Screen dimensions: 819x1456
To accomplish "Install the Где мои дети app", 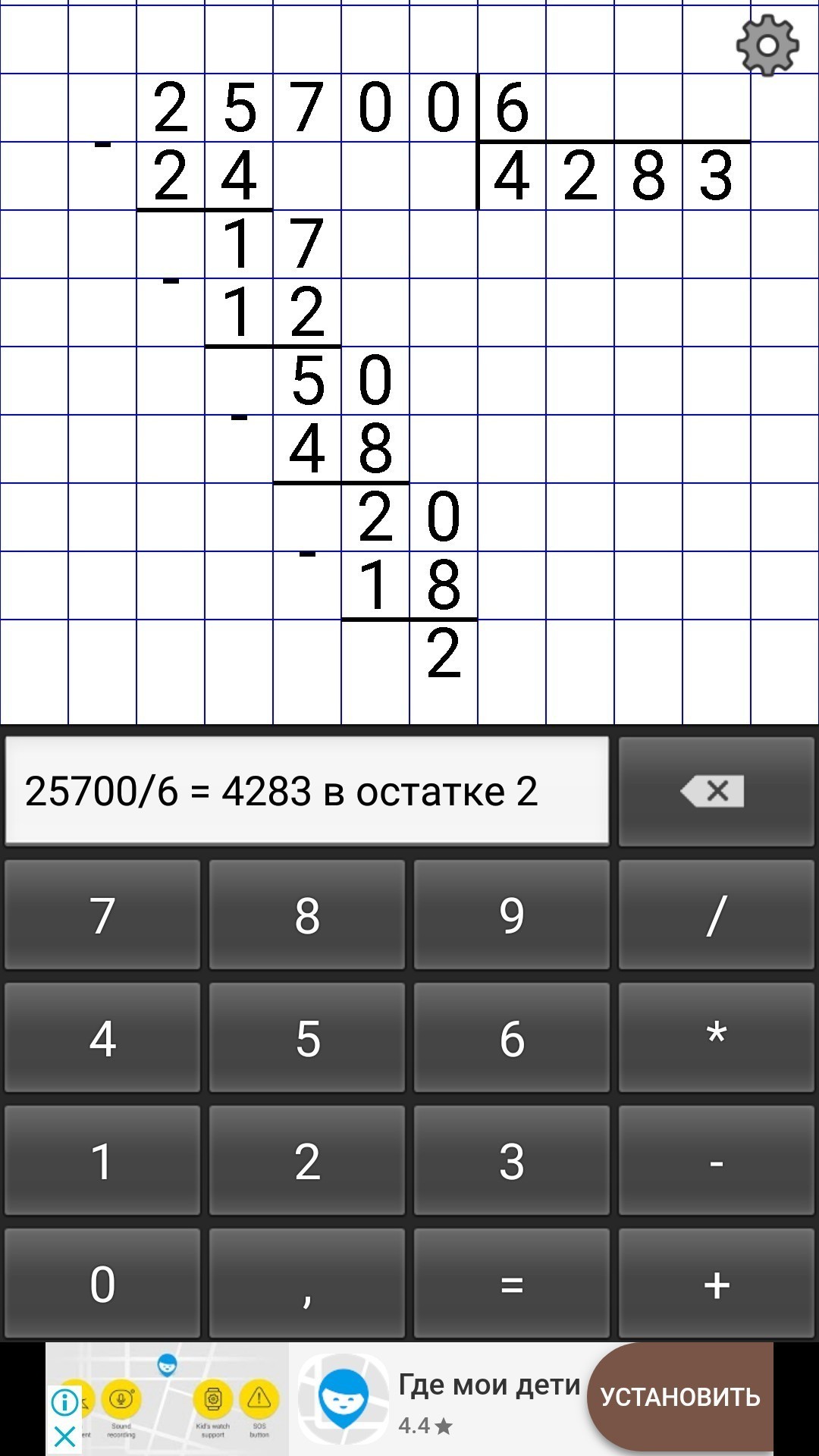I will [680, 1397].
